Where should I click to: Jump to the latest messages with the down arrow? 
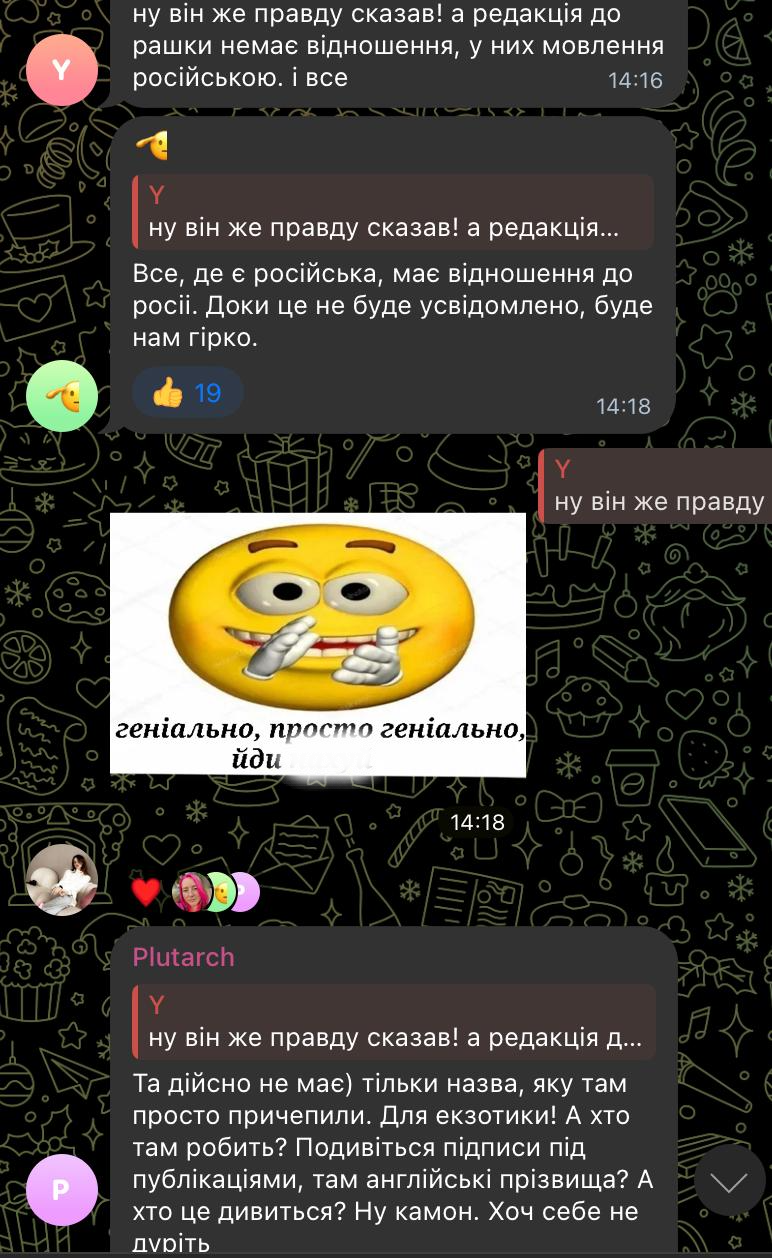[729, 1182]
